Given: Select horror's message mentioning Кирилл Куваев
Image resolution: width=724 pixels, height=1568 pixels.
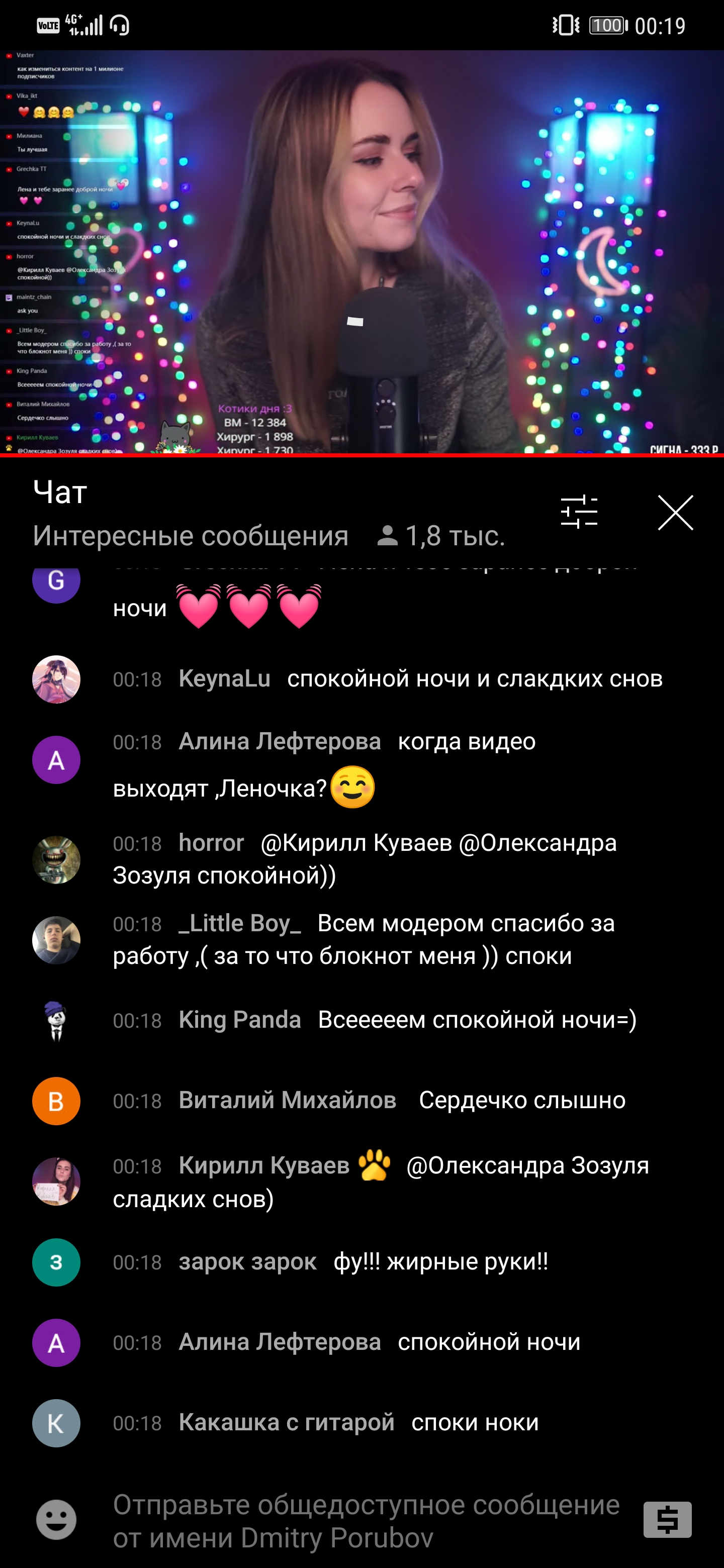Looking at the screenshot, I should click(361, 859).
